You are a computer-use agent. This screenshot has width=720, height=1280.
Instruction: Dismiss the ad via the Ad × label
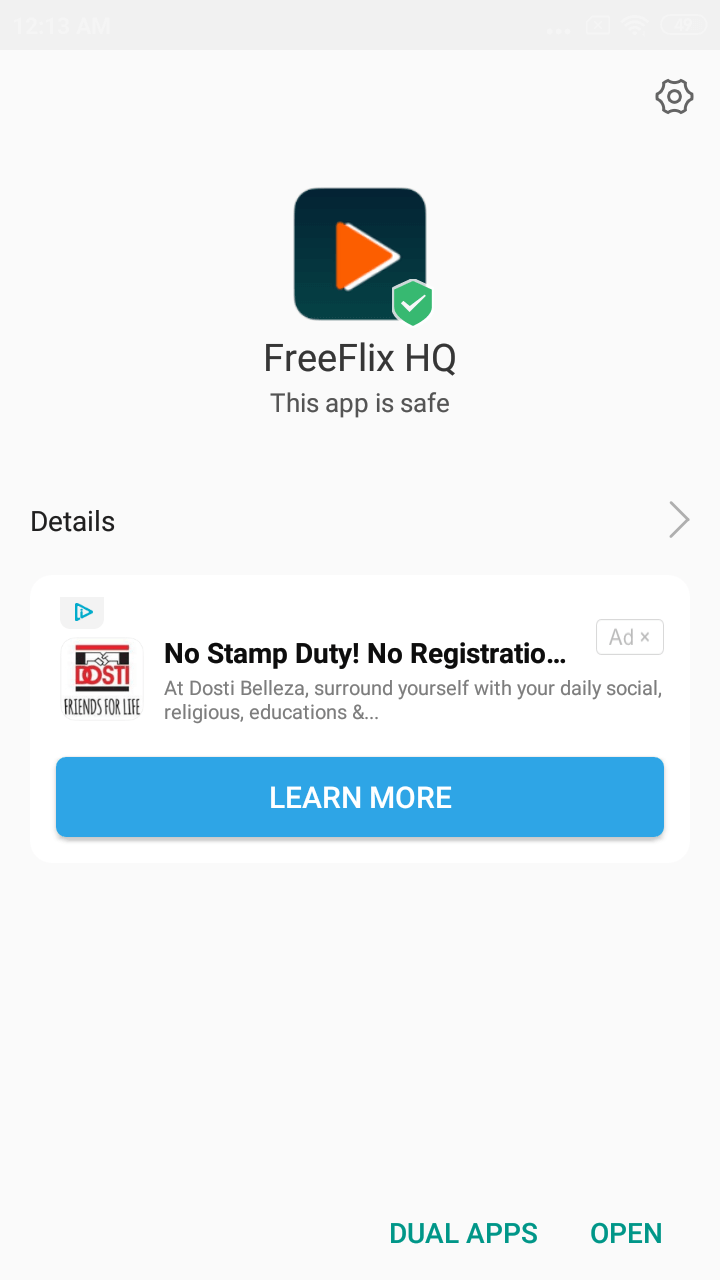630,637
